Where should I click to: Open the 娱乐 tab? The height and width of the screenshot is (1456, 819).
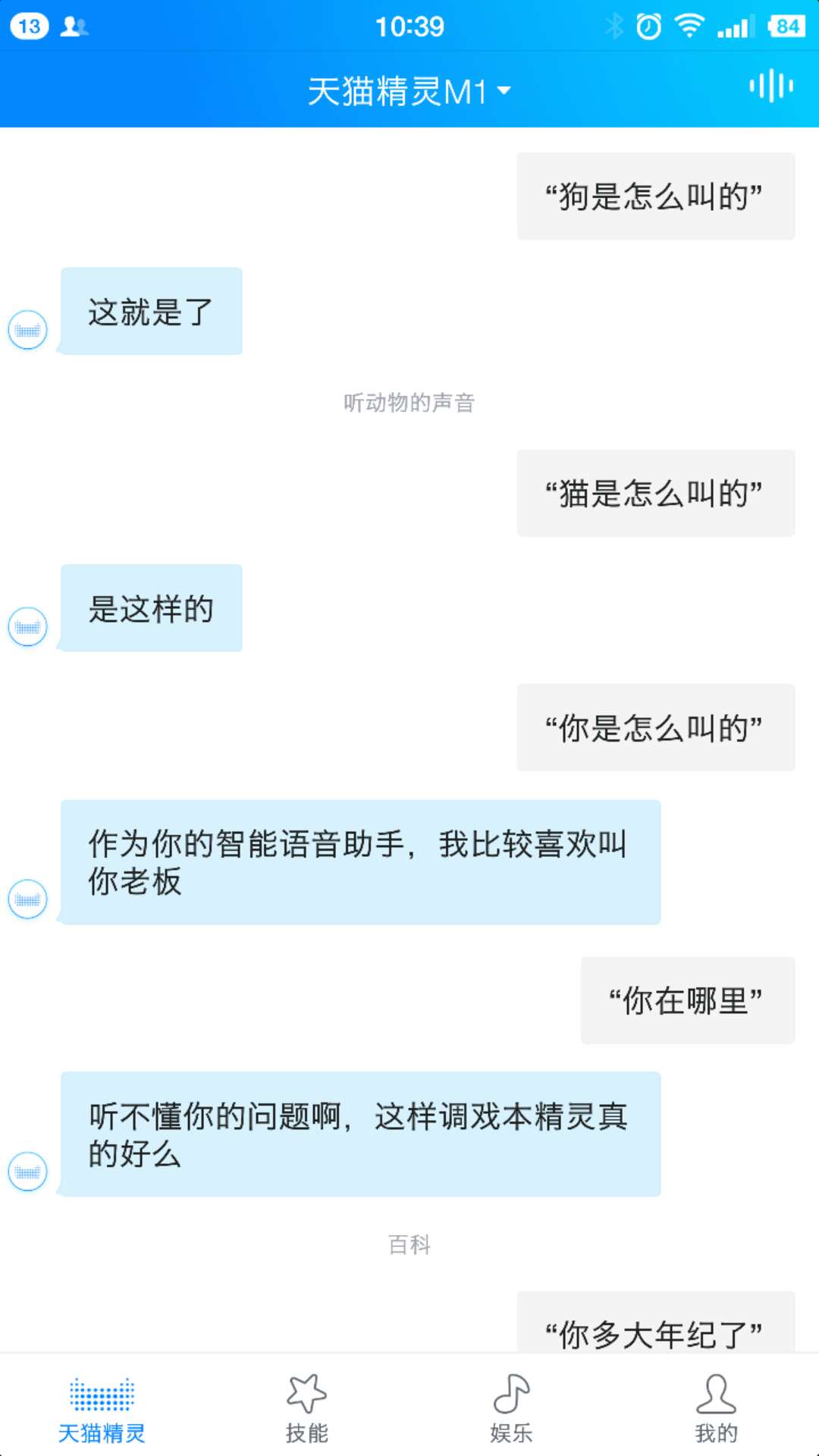pos(511,1409)
